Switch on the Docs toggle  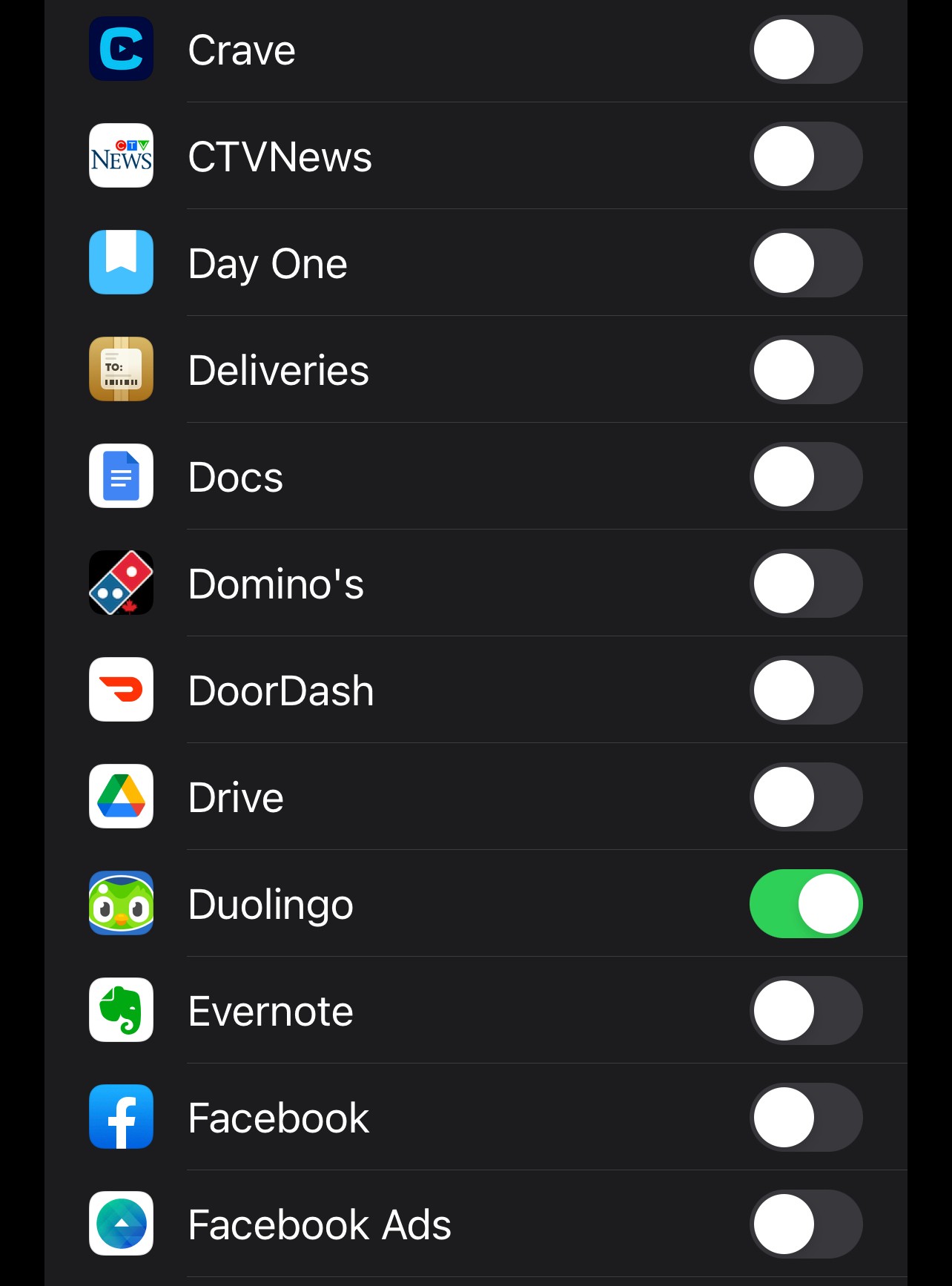[x=806, y=477]
